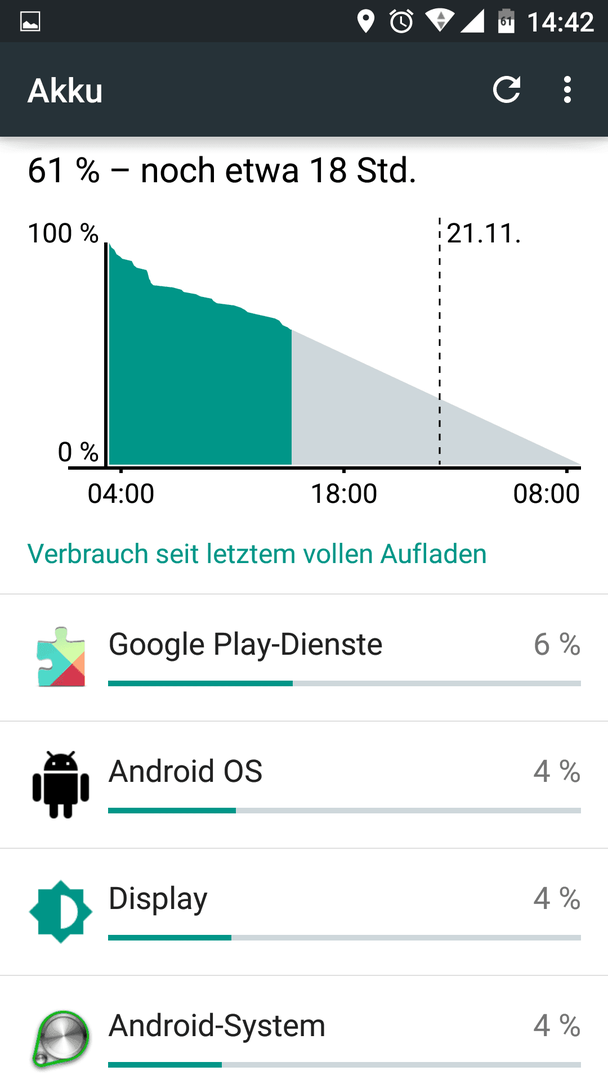This screenshot has width=608, height=1080.
Task: Select the Display usage entry
Action: click(x=304, y=912)
